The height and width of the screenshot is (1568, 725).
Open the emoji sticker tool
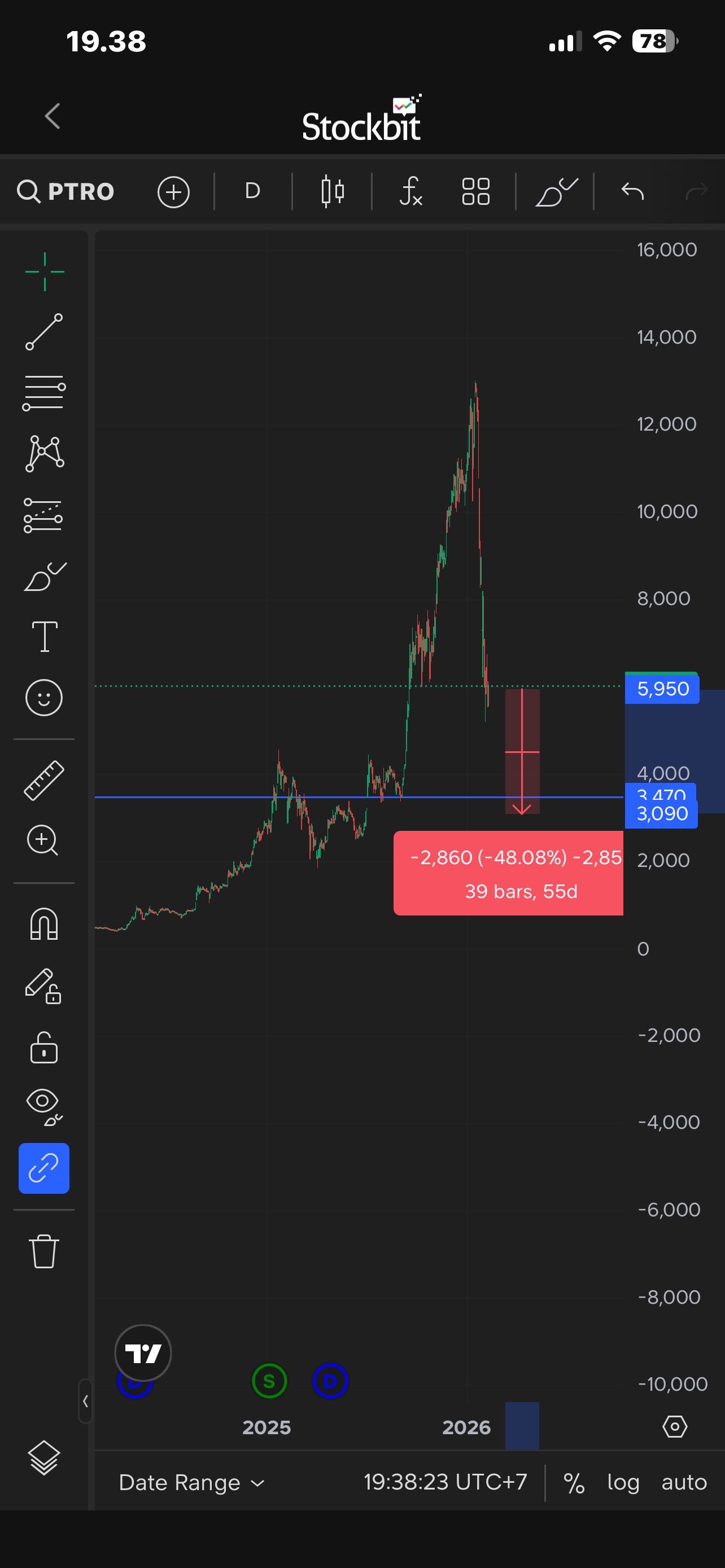pos(44,698)
